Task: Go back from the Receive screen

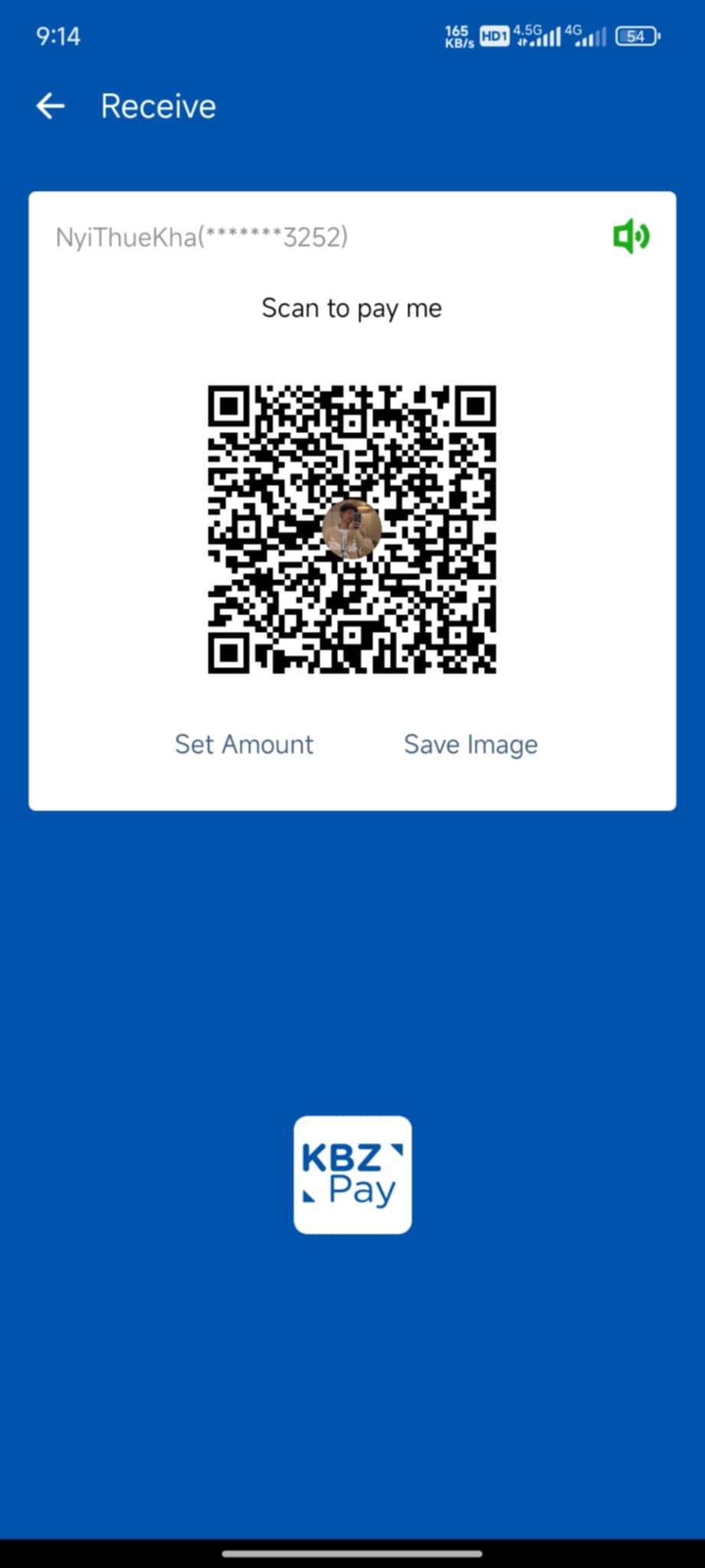Action: (x=51, y=106)
